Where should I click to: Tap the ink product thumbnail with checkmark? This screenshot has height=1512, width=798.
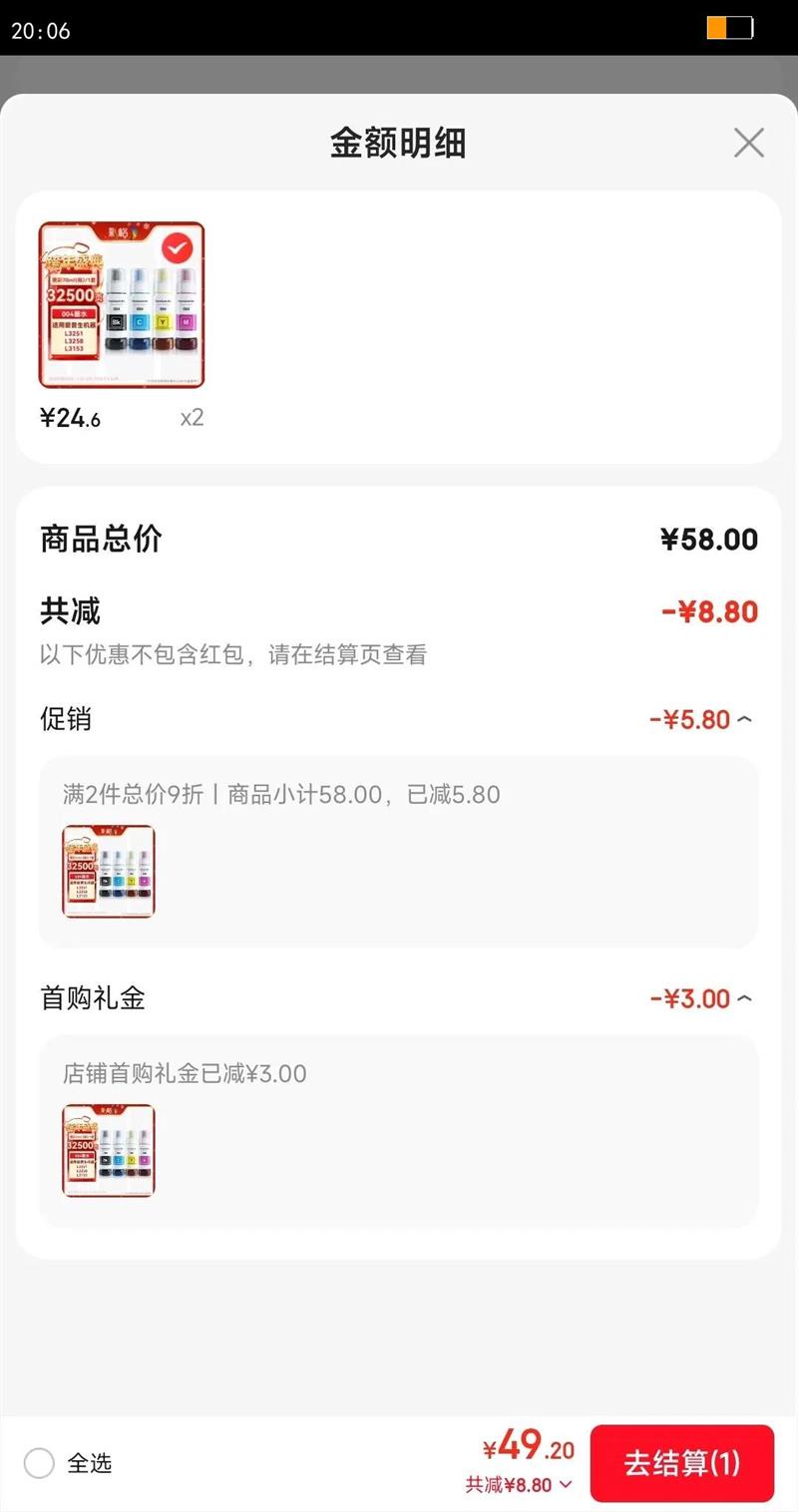click(122, 305)
